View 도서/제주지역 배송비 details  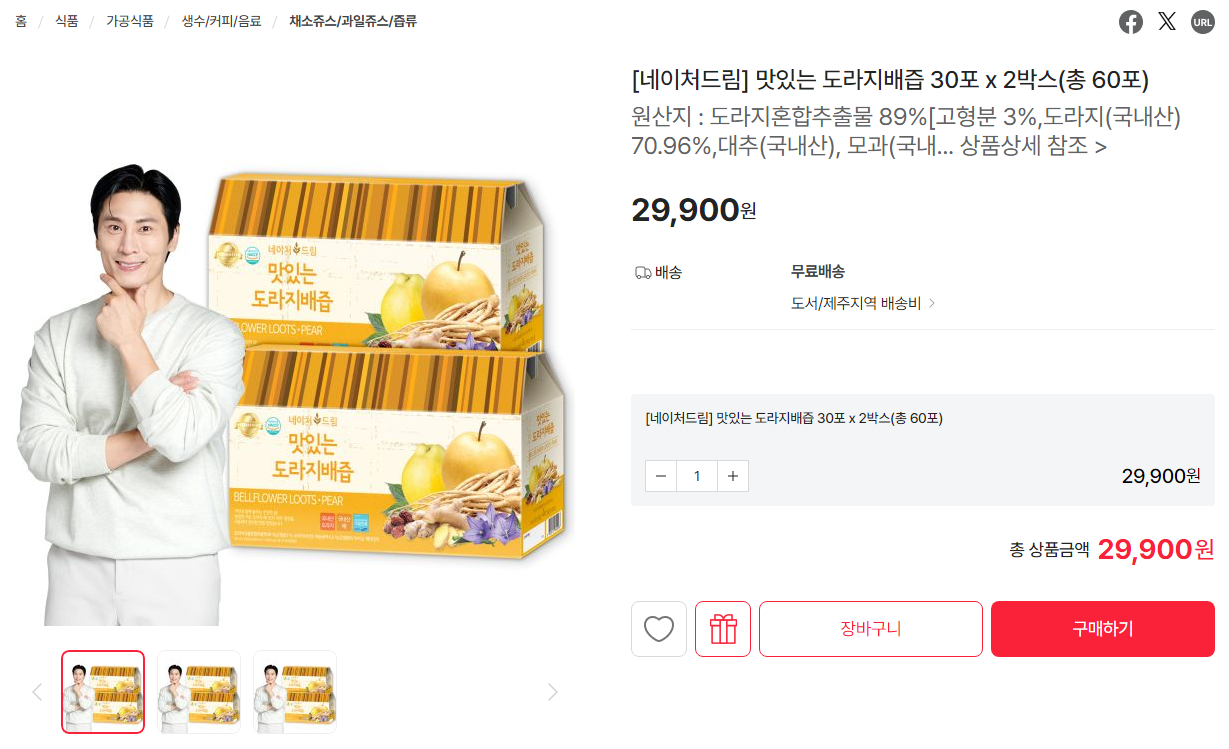(863, 303)
